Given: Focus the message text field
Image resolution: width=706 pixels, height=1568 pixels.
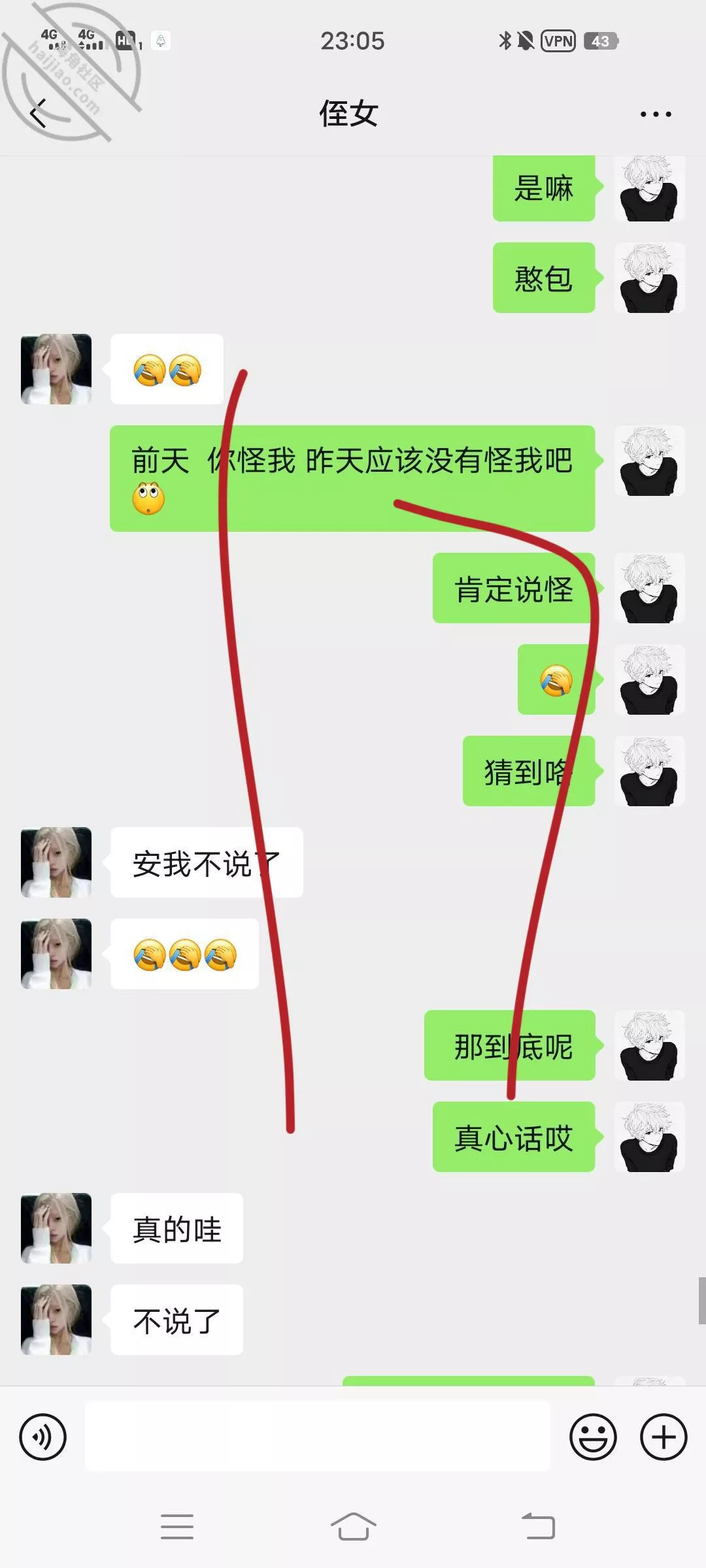Looking at the screenshot, I should click(x=317, y=1437).
